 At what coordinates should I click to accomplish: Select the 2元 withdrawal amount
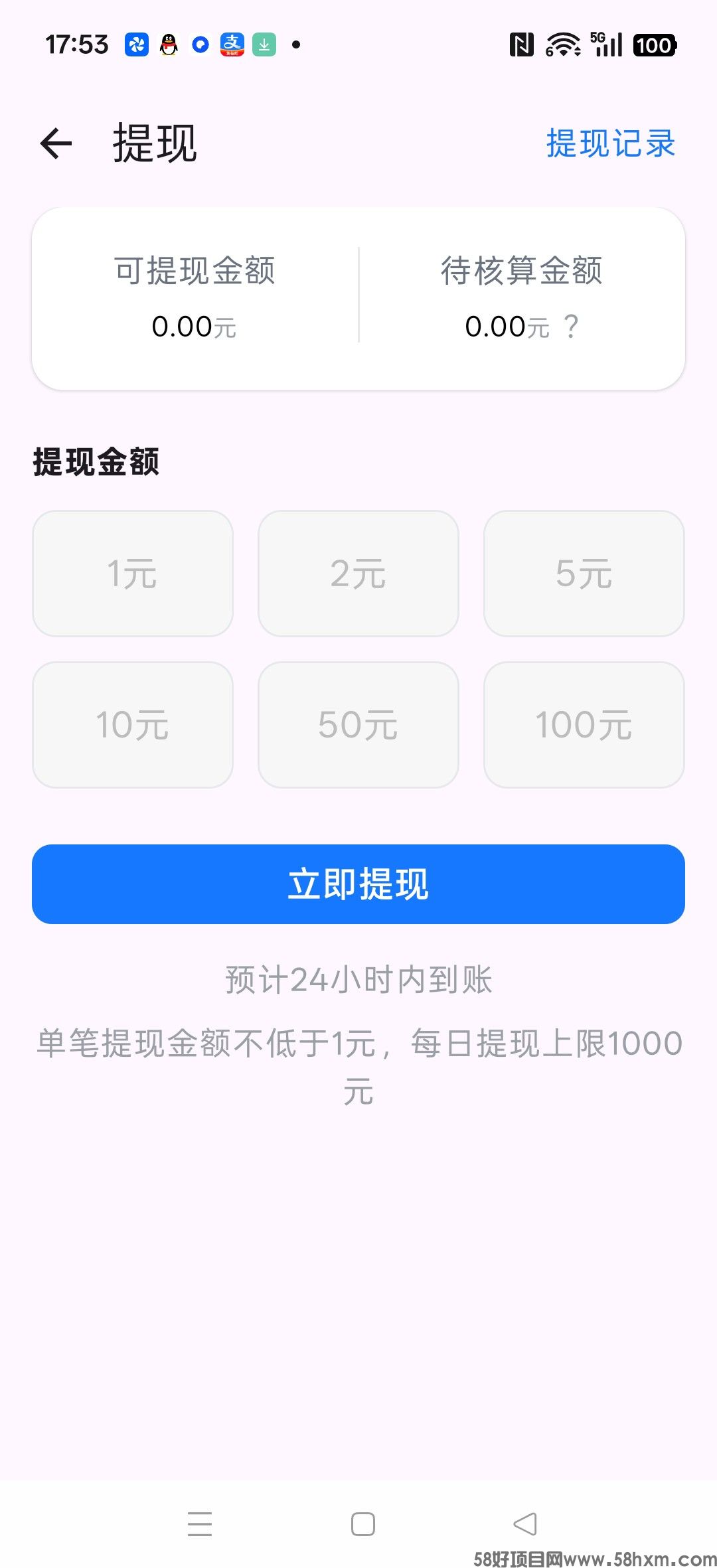tap(358, 574)
